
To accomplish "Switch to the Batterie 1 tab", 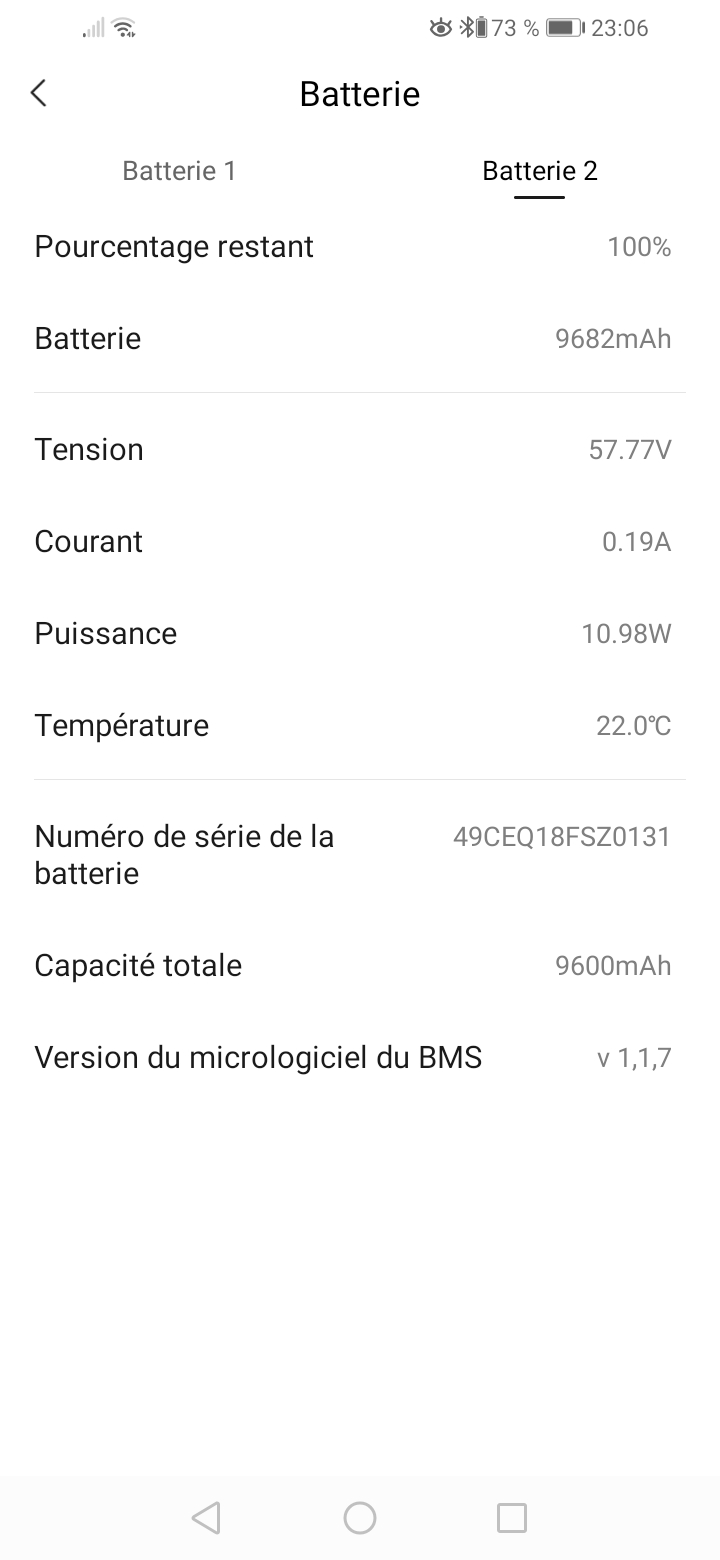I will pyautogui.click(x=179, y=171).
